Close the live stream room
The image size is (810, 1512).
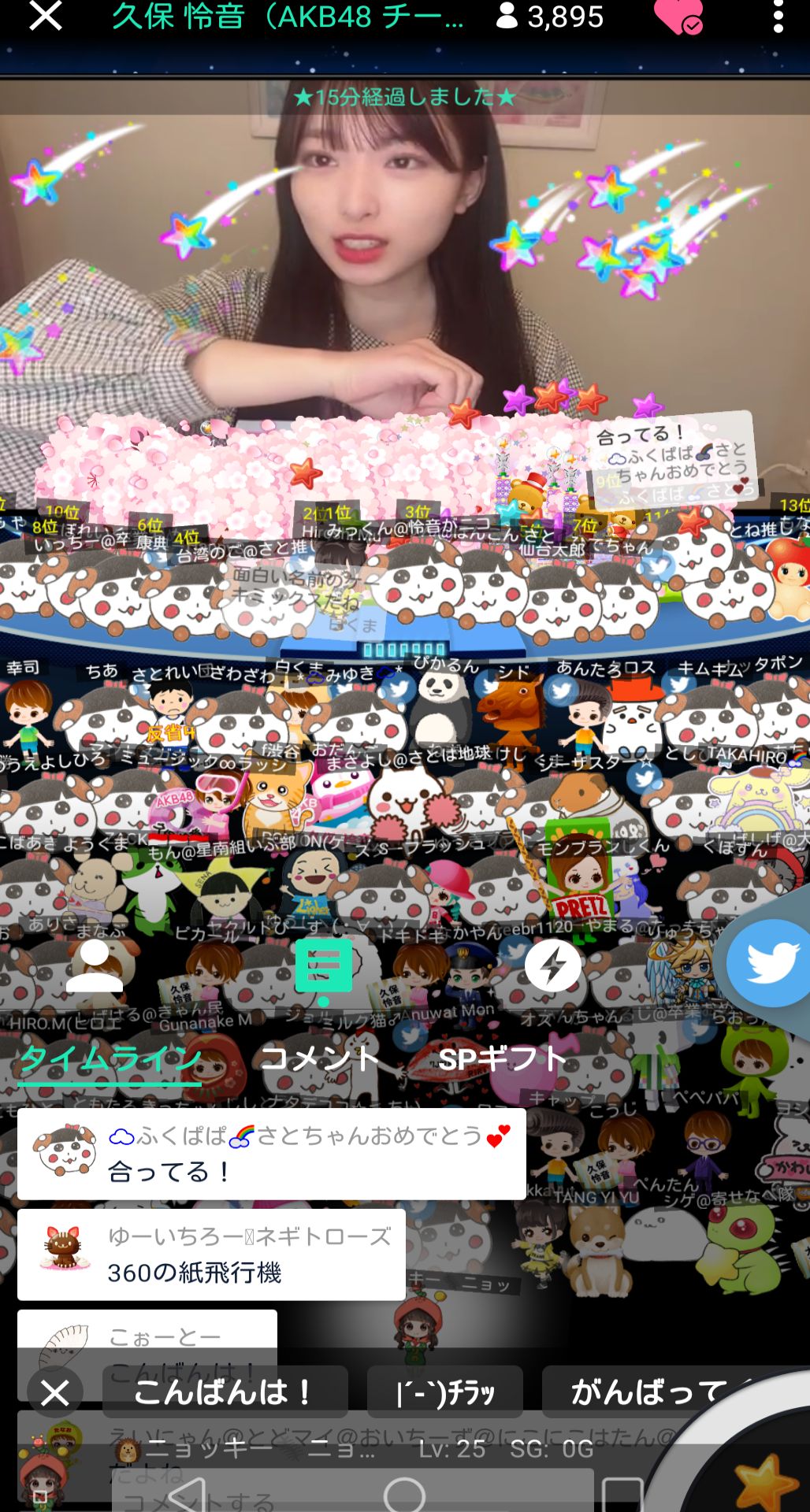click(45, 16)
